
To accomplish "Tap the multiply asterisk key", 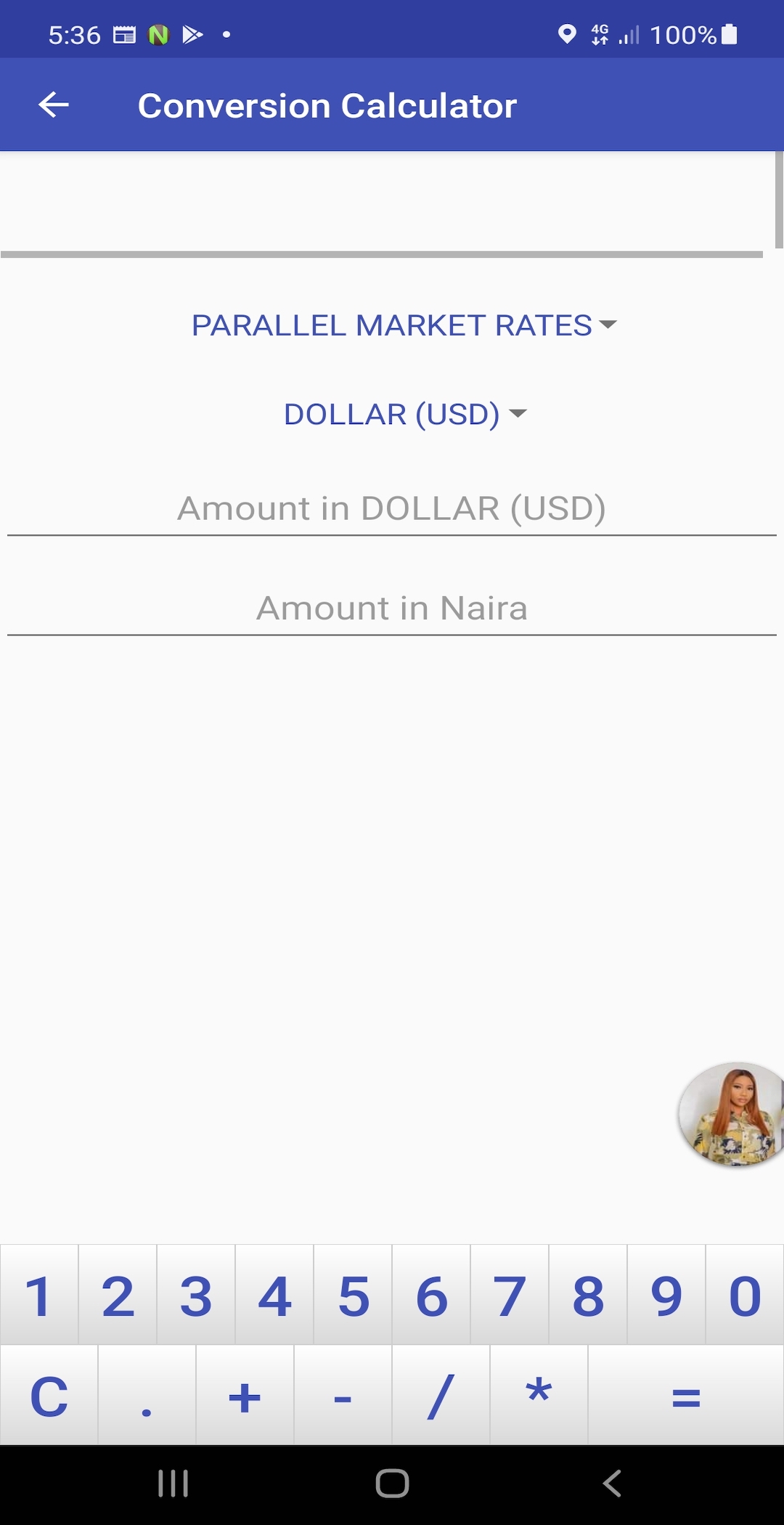I will coord(539,1396).
